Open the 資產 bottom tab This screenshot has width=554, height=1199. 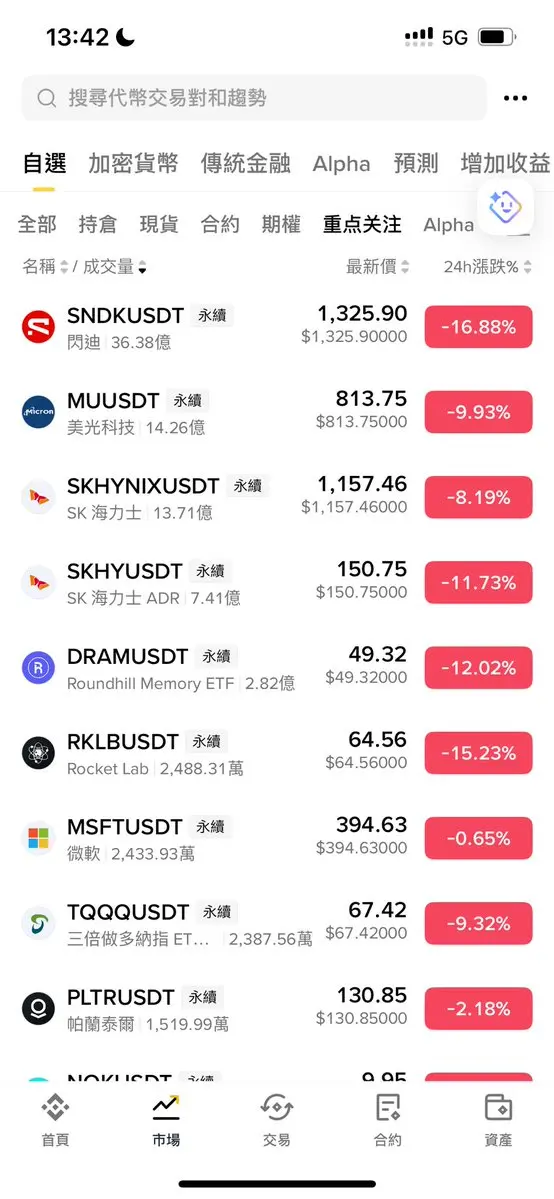coord(498,1120)
